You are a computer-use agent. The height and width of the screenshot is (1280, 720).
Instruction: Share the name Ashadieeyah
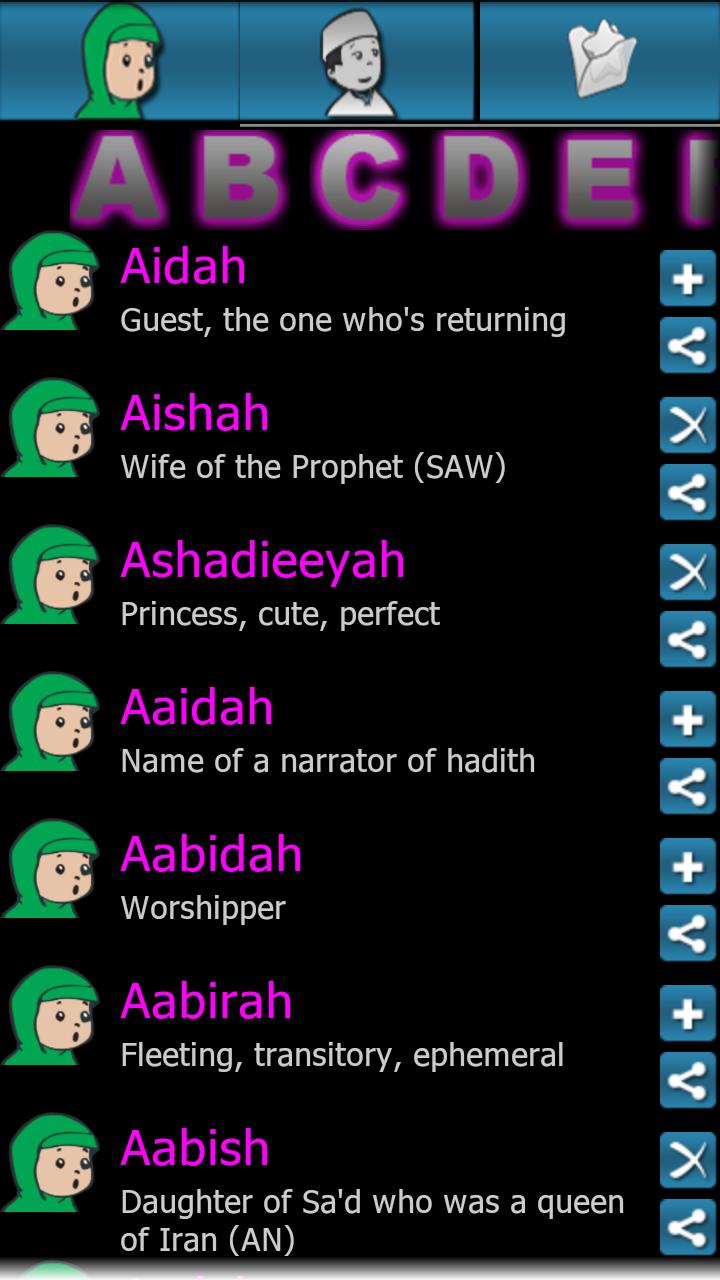(x=687, y=640)
